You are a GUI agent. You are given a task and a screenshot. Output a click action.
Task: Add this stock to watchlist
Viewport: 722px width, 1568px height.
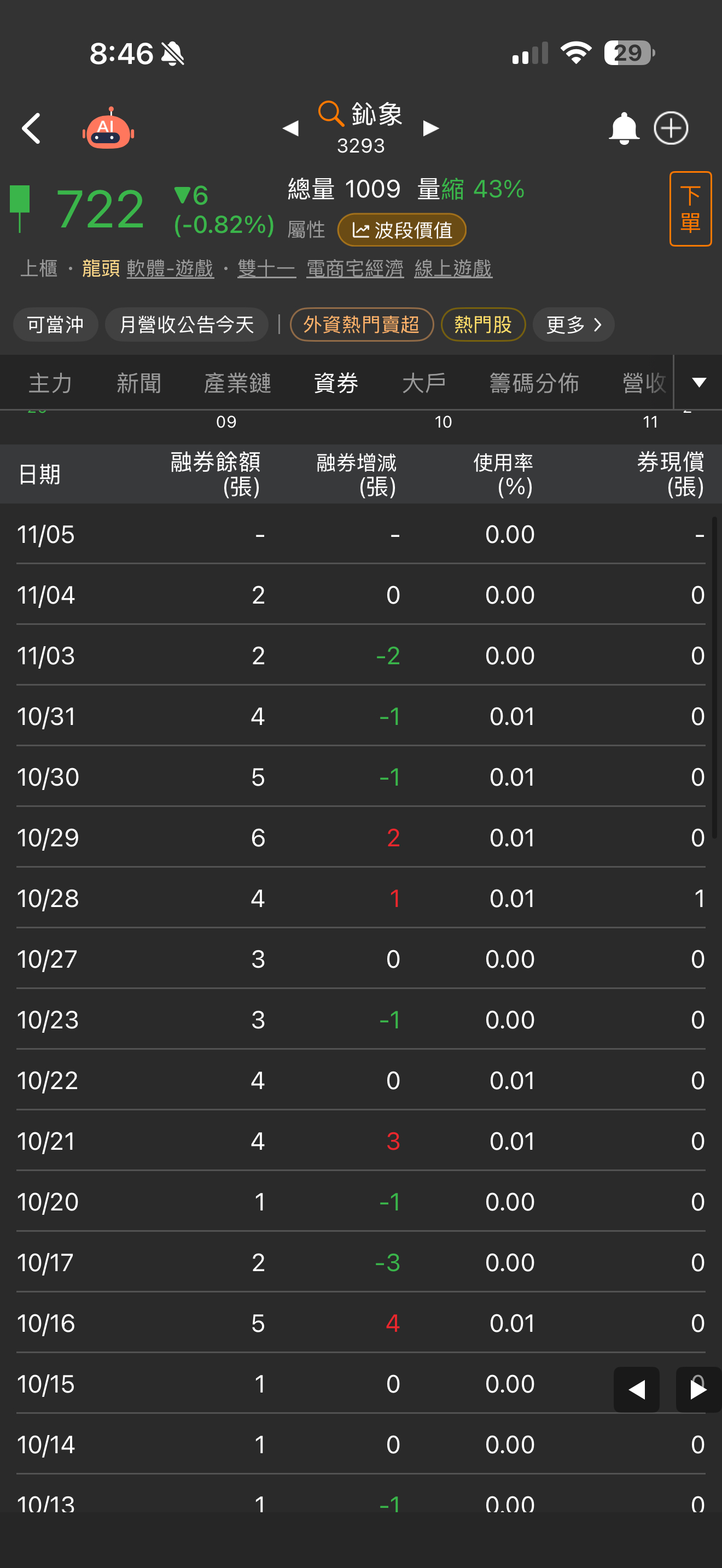(x=671, y=128)
